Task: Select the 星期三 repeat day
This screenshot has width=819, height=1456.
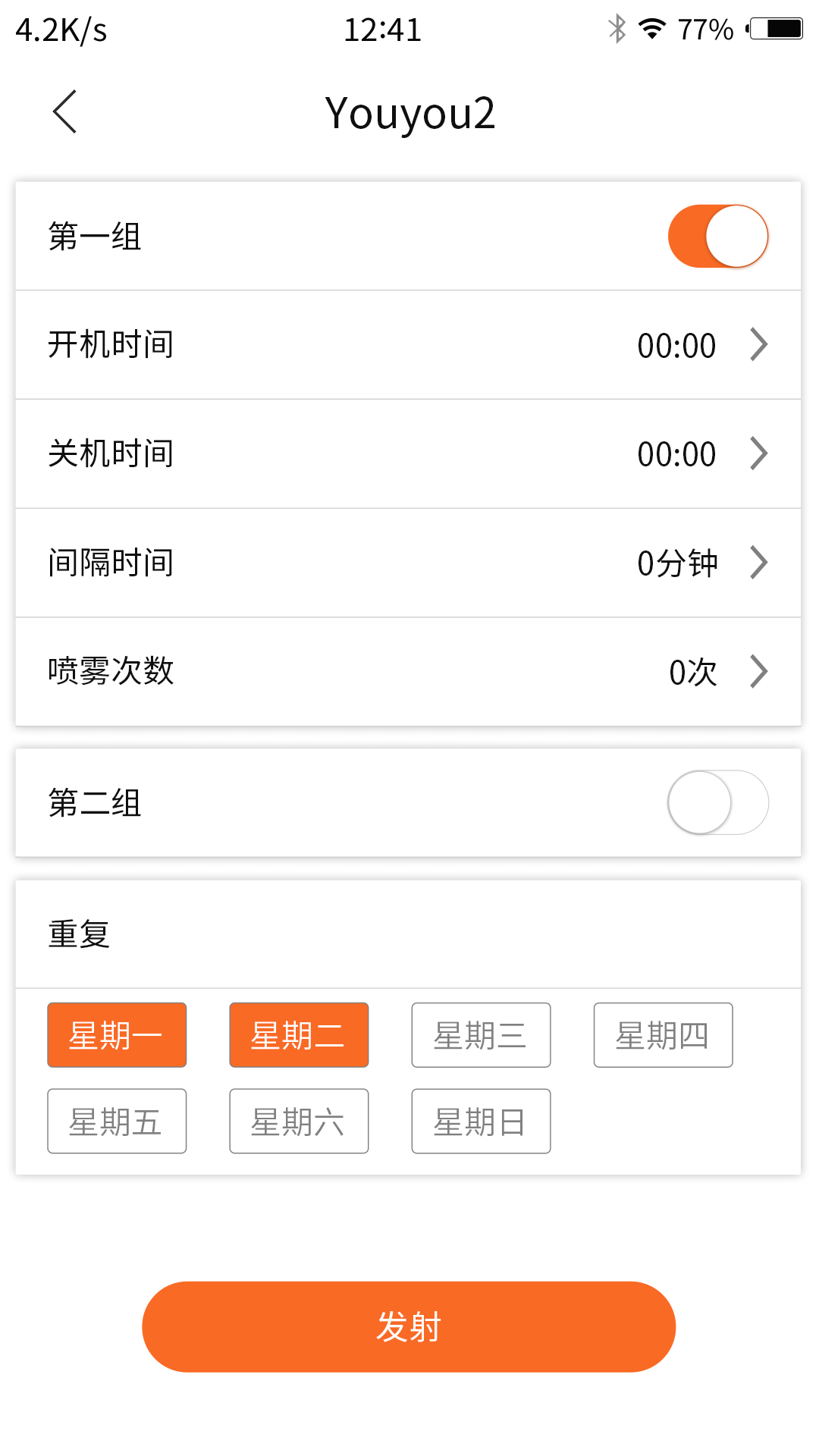Action: coord(481,1034)
